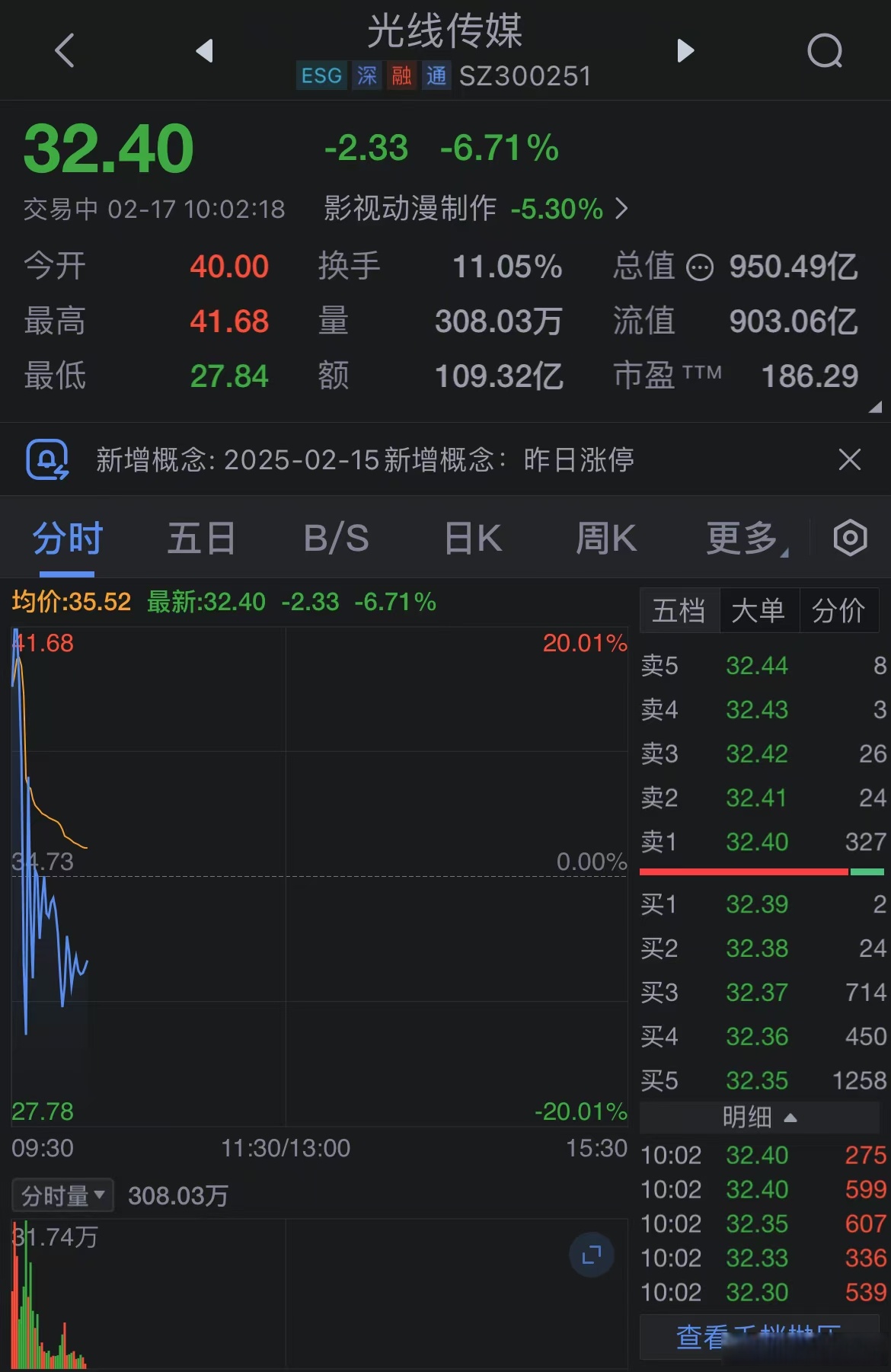Viewport: 891px width, 1372px height.
Task: Switch to the 五日 chart tab
Action: point(200,538)
